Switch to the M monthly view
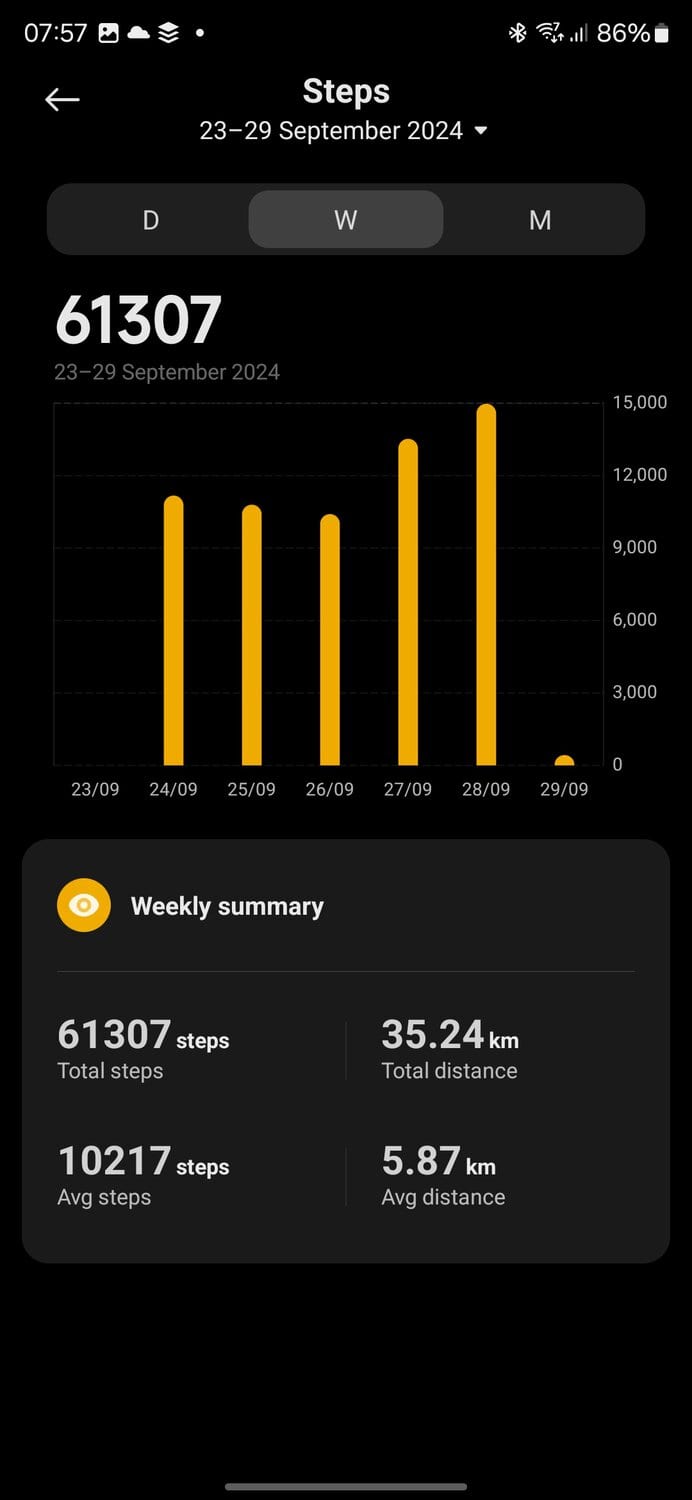The image size is (692, 1500). point(540,220)
